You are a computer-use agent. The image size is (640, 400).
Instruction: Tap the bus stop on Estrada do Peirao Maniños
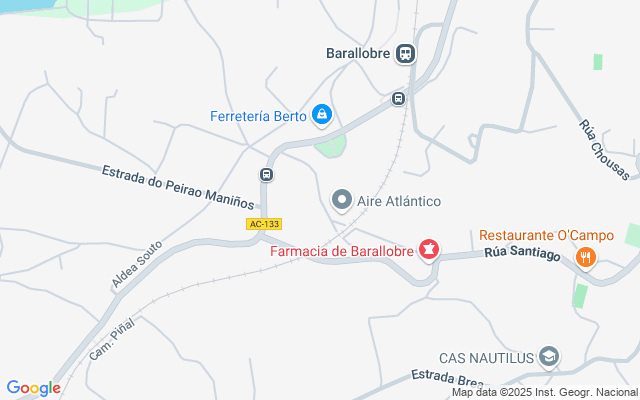pos(267,175)
